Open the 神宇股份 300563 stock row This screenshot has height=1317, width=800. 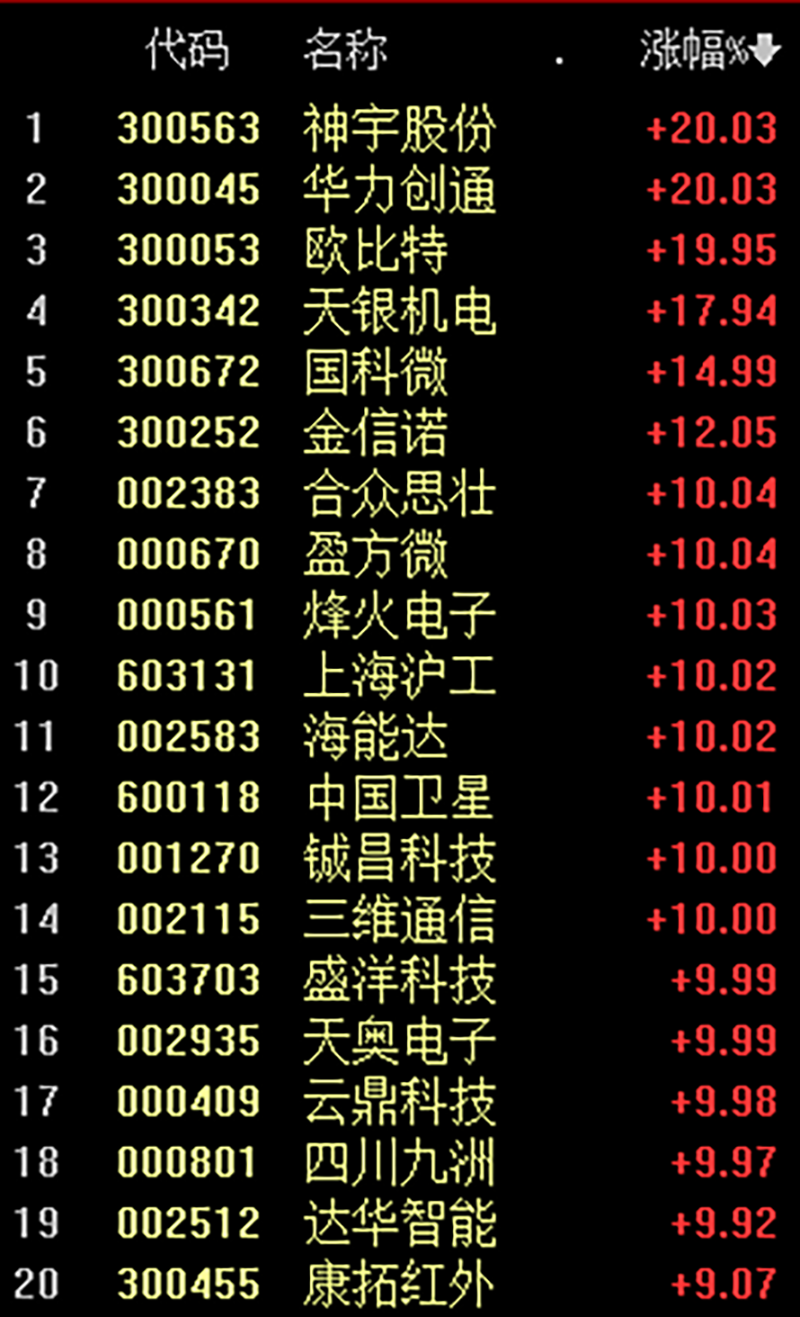(x=400, y=128)
